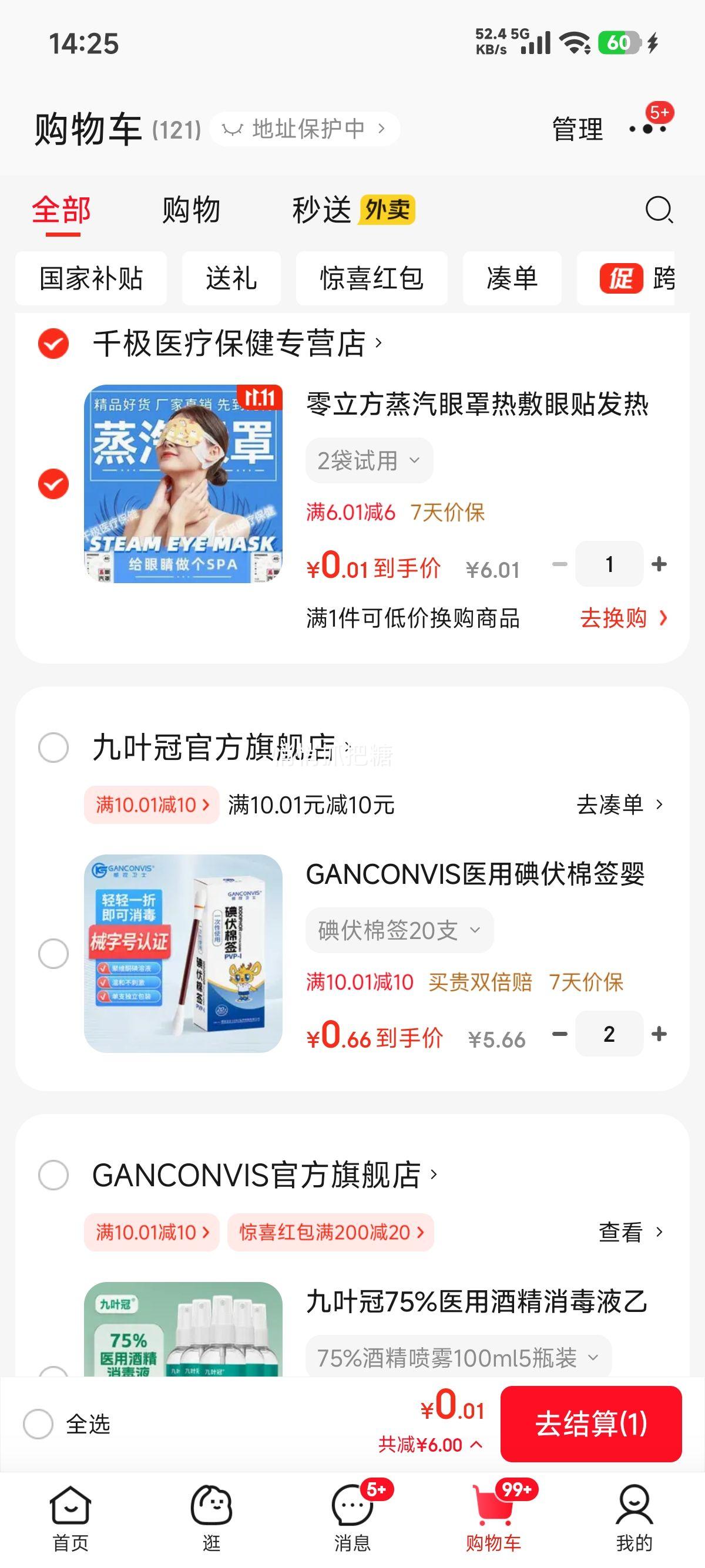
Task: Switch to the 秒送 外卖 tab
Action: [353, 210]
